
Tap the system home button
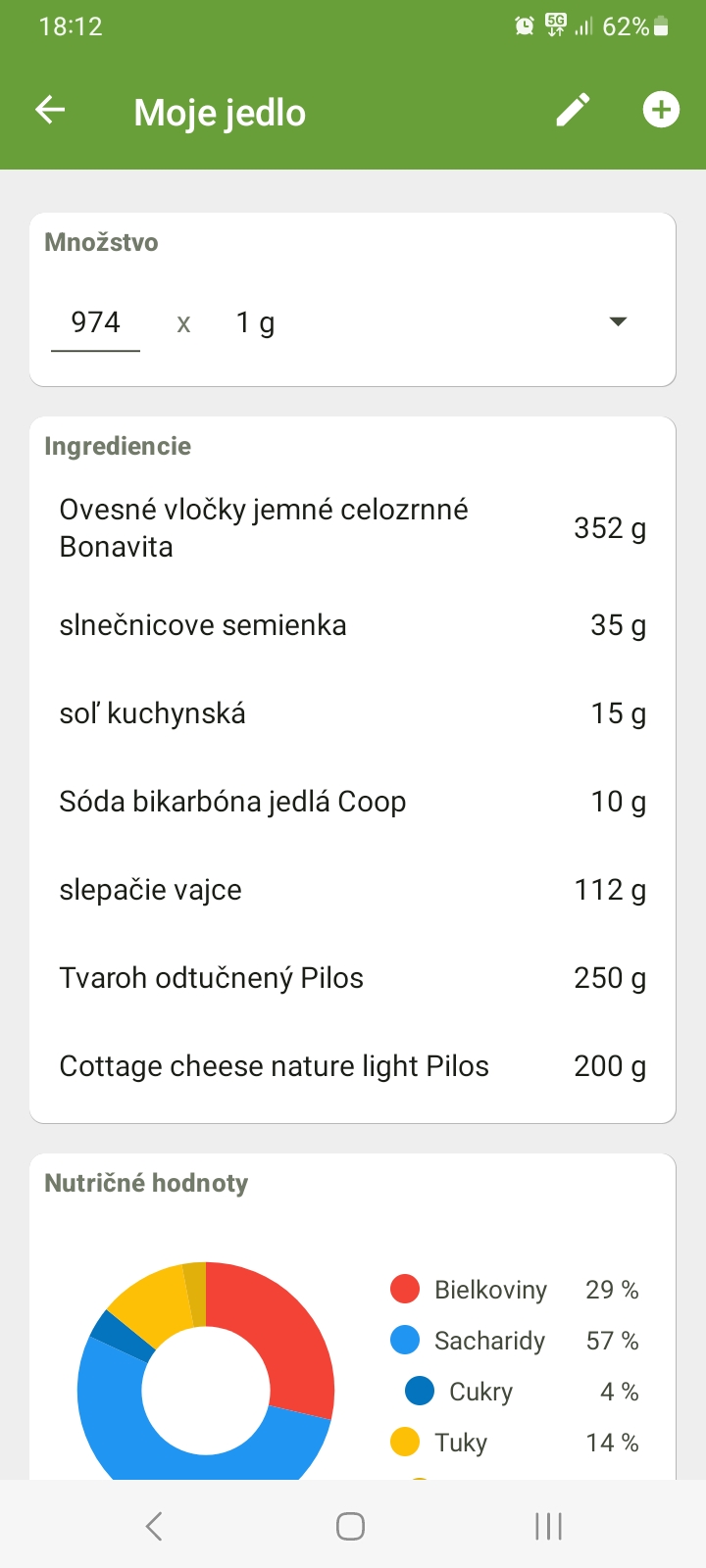(350, 1526)
